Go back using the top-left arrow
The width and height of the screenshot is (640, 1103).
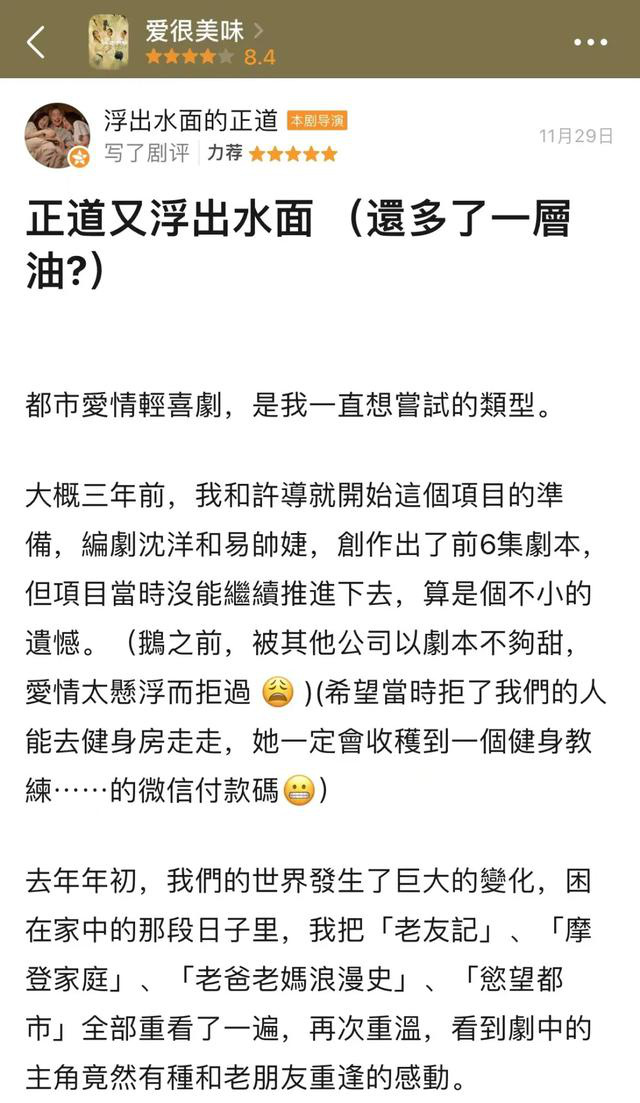tap(37, 43)
